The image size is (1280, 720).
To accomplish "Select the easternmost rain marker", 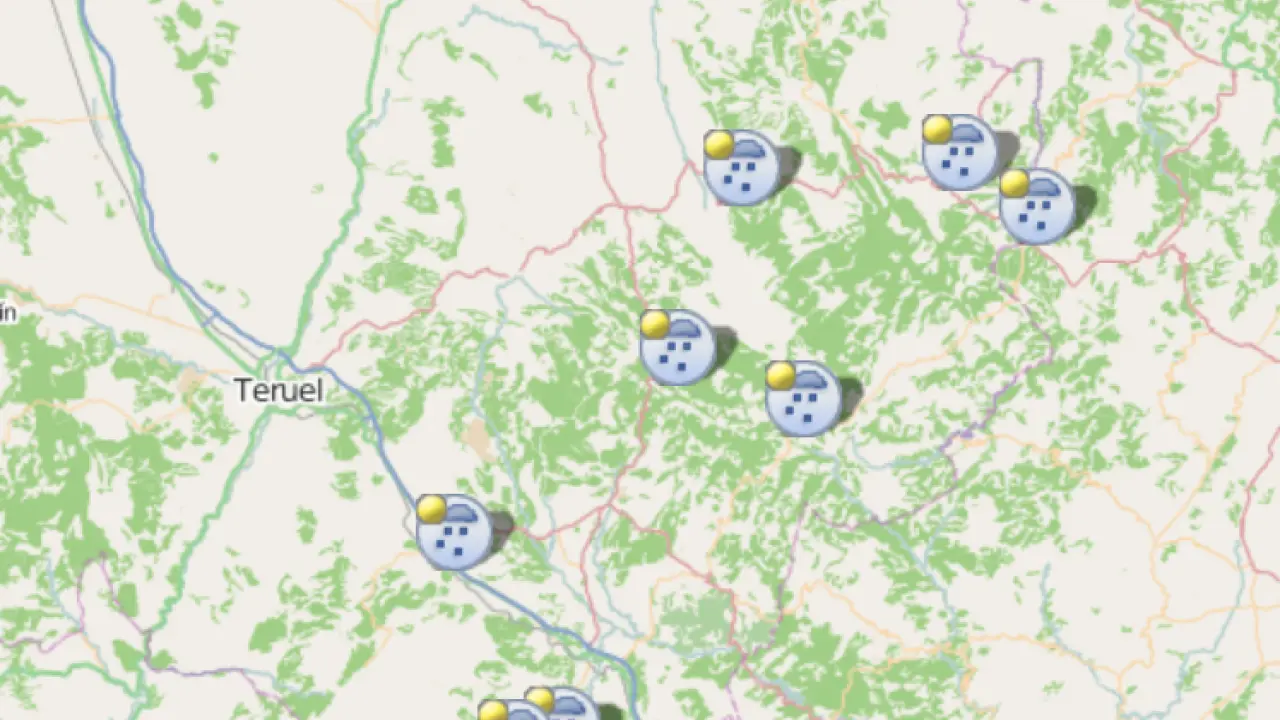I will (x=1037, y=207).
